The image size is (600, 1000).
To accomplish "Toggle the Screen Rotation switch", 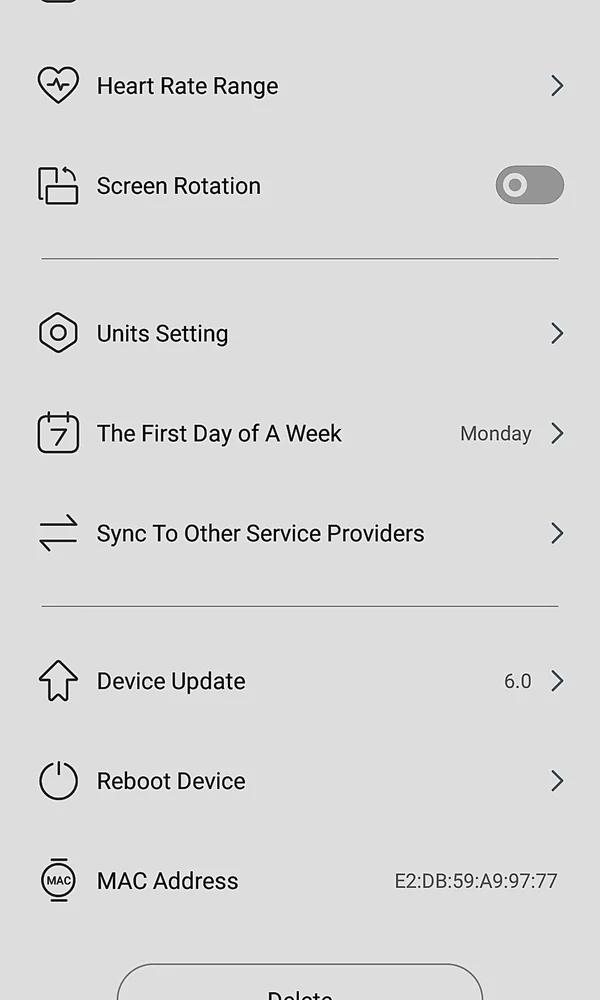I will coord(529,185).
